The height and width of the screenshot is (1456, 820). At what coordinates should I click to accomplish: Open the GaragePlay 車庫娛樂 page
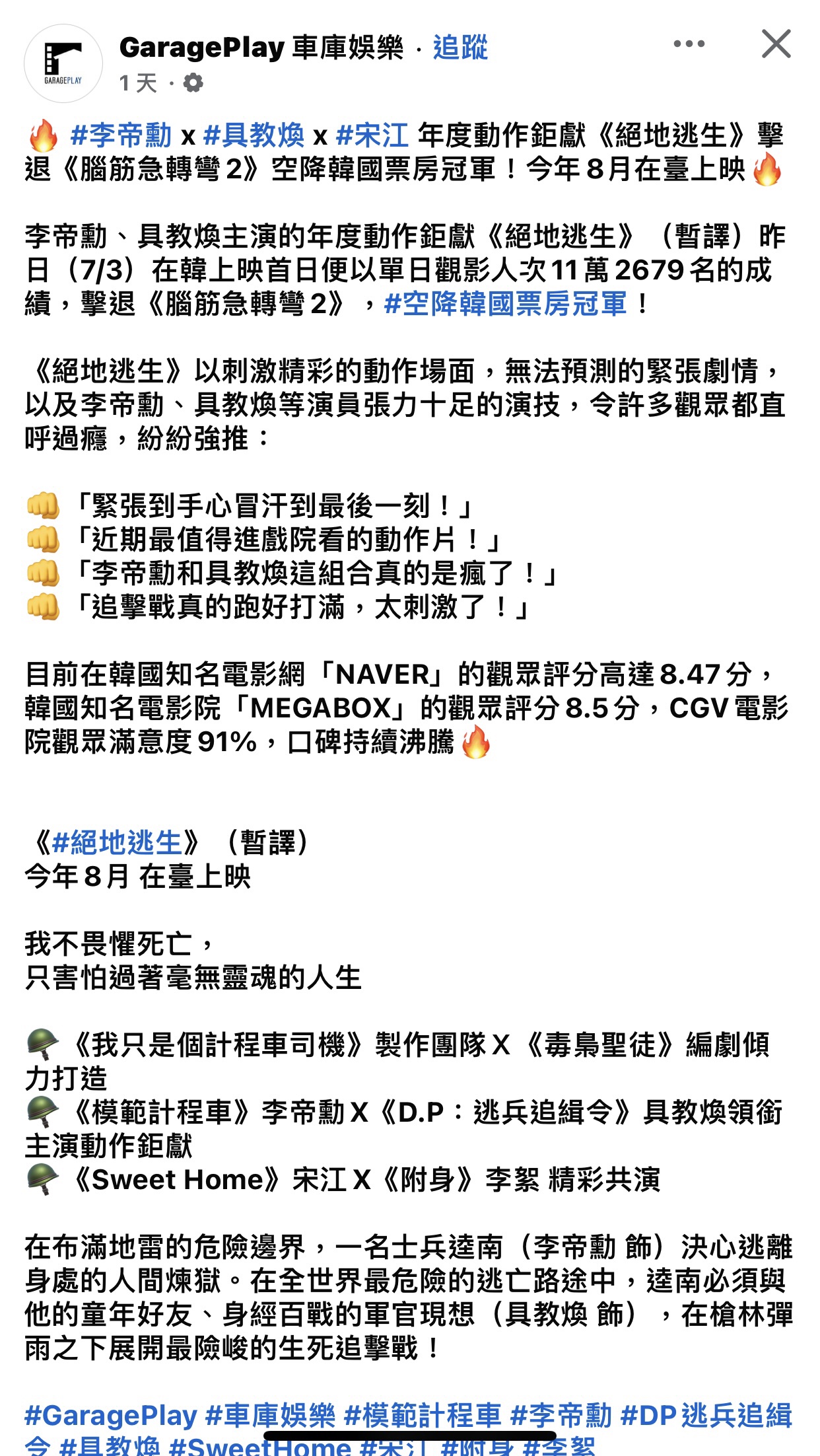coord(261,48)
